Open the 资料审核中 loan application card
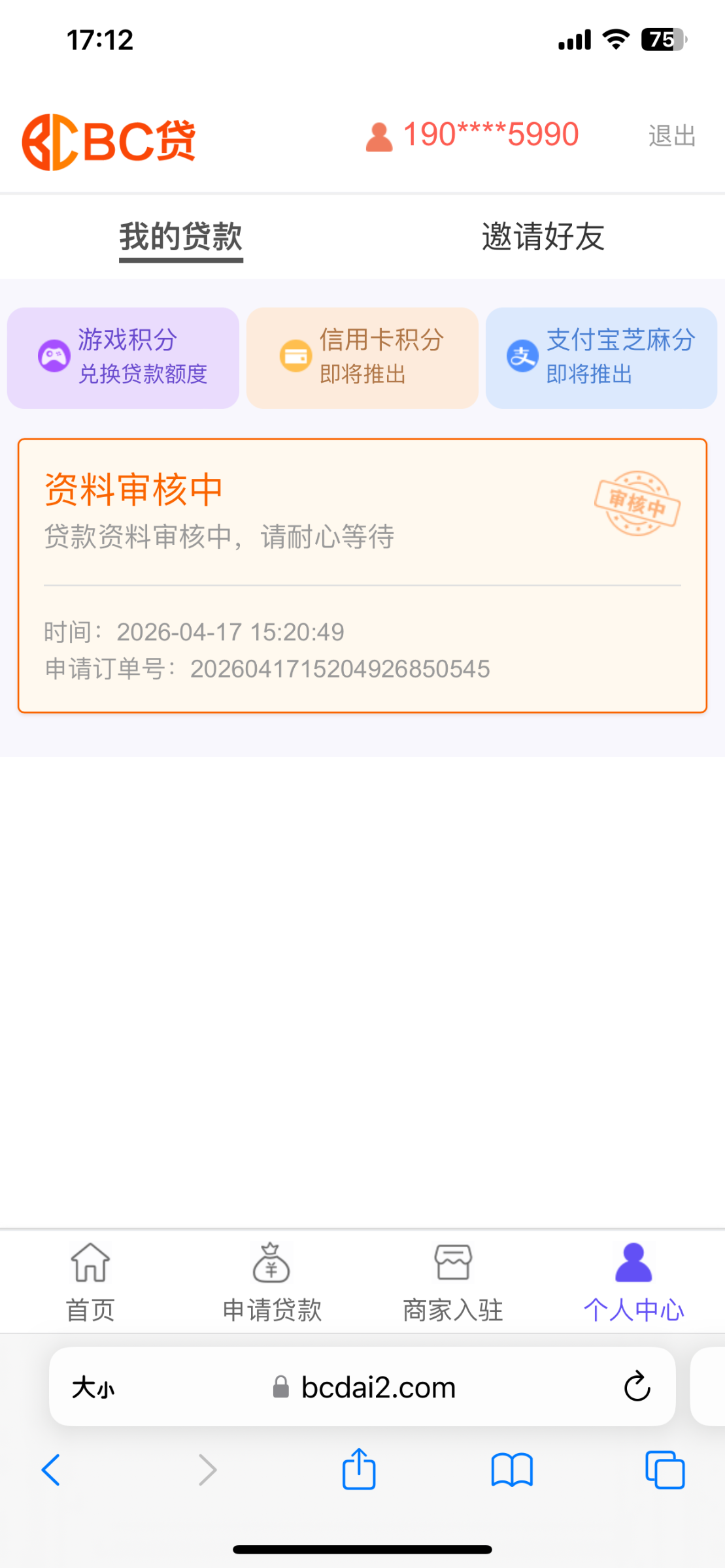This screenshot has width=725, height=1568. coord(362,575)
